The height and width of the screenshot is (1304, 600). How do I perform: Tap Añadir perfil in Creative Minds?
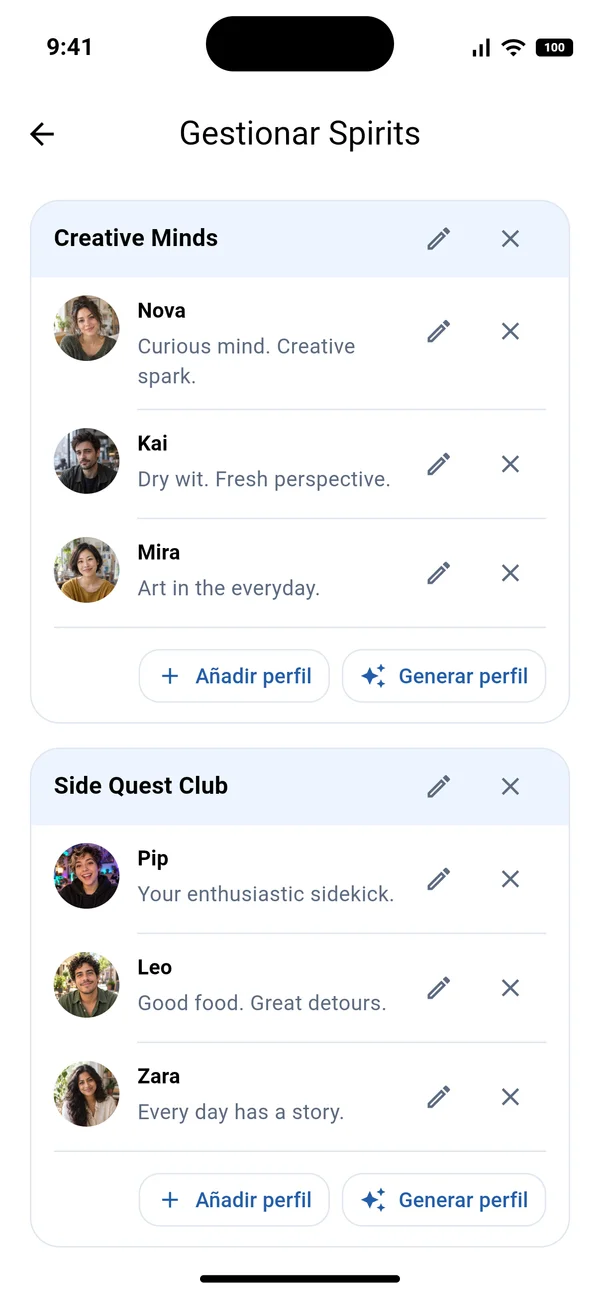coord(234,676)
